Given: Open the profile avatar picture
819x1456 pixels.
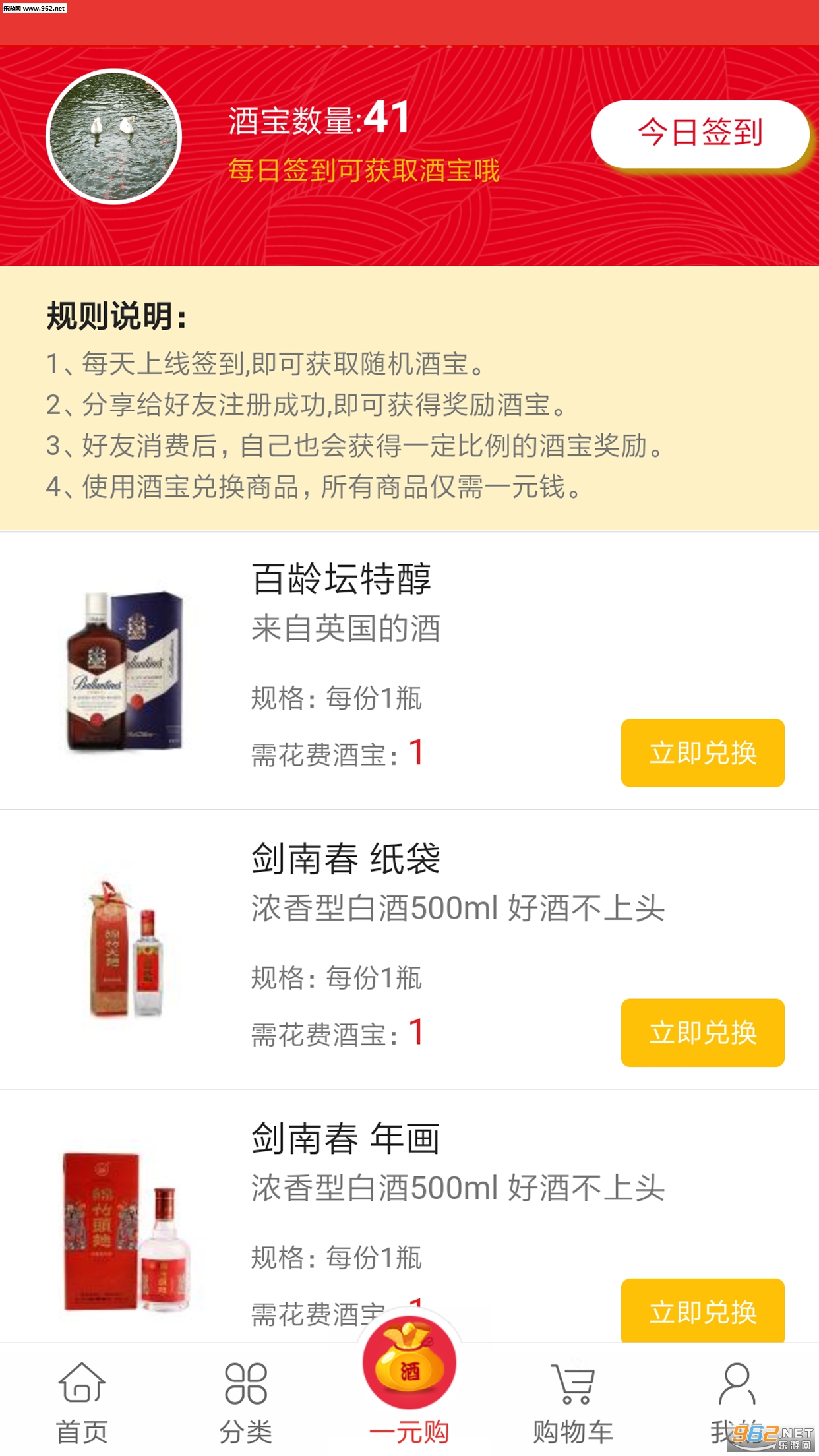Looking at the screenshot, I should [x=114, y=136].
